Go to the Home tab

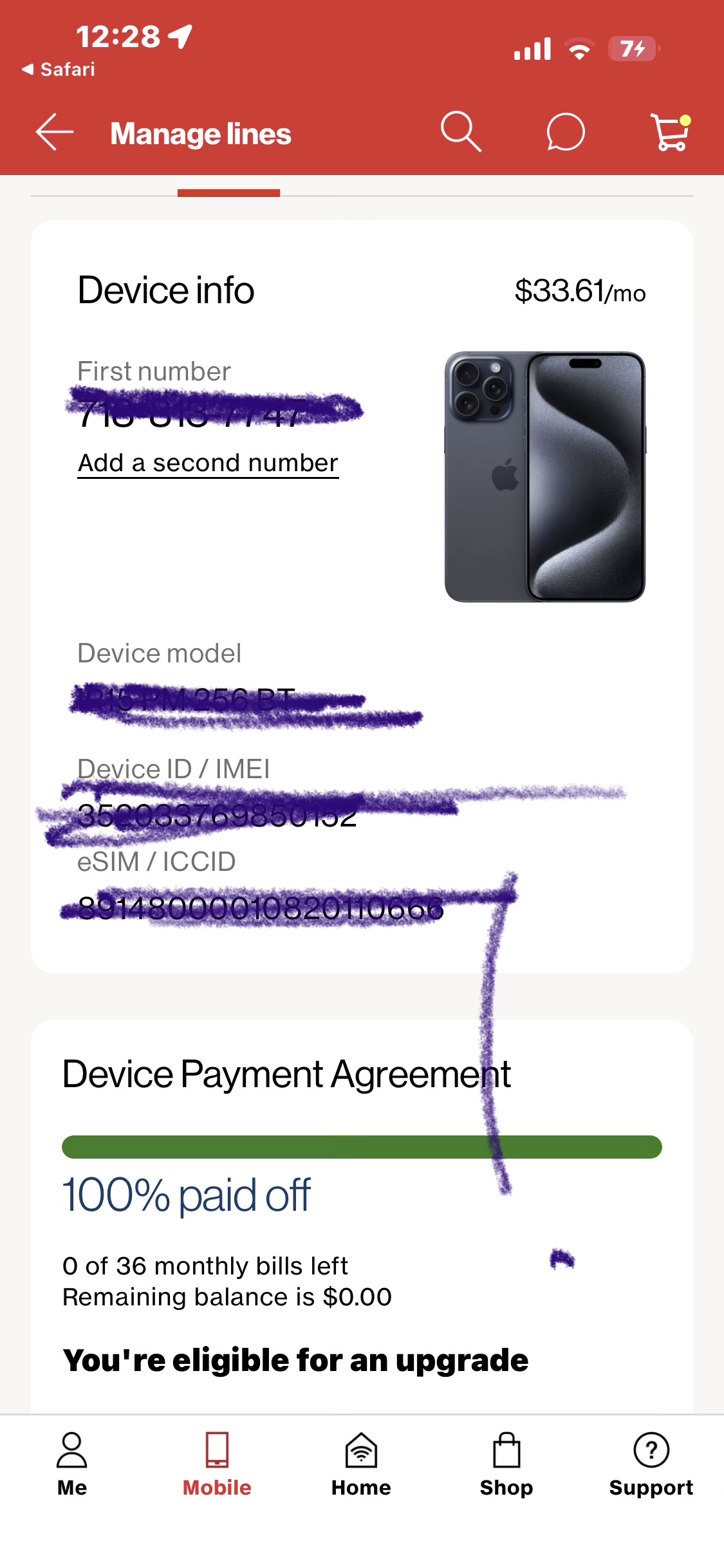pos(361,1464)
